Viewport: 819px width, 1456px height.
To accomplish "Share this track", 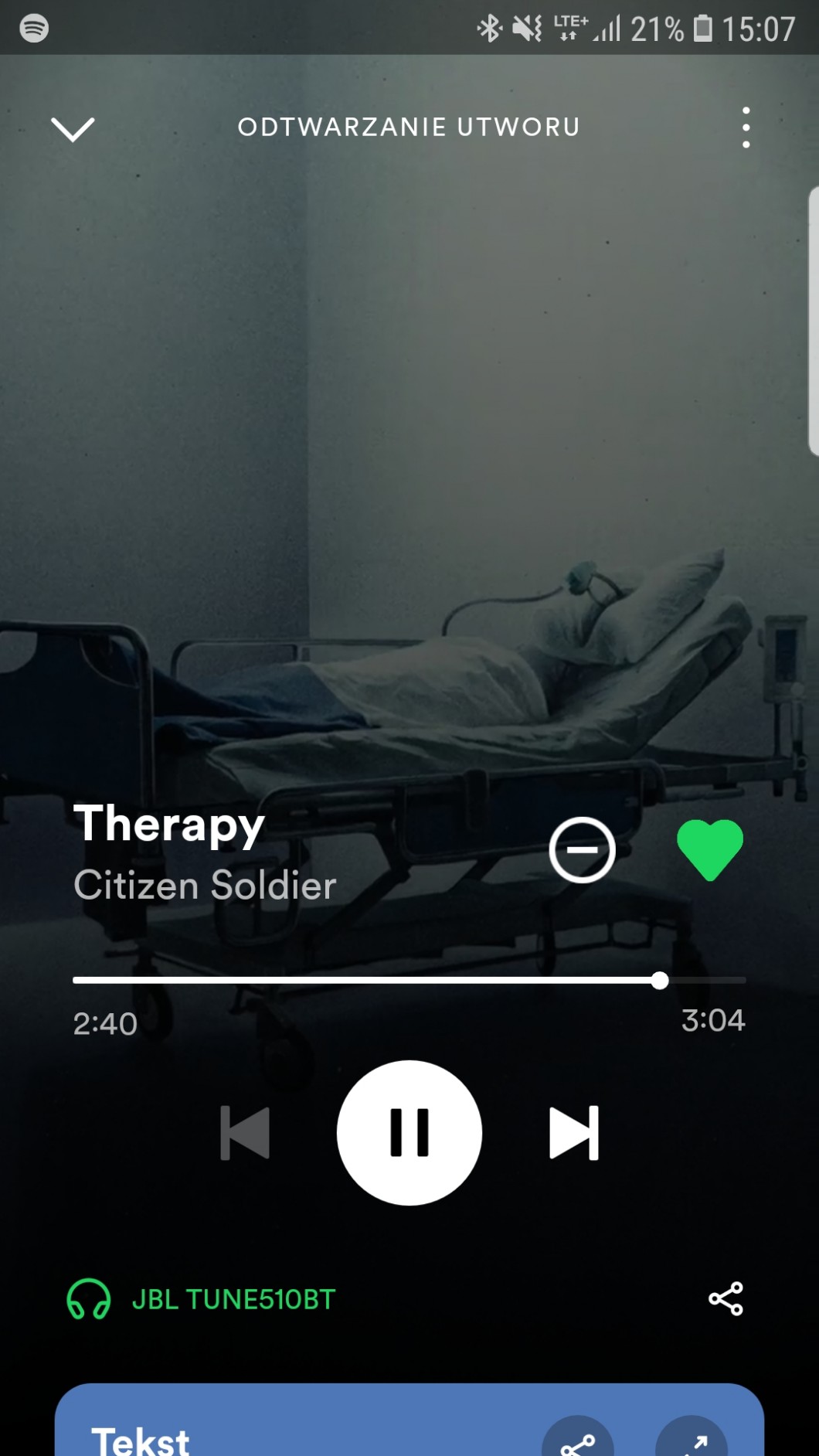I will click(726, 1298).
